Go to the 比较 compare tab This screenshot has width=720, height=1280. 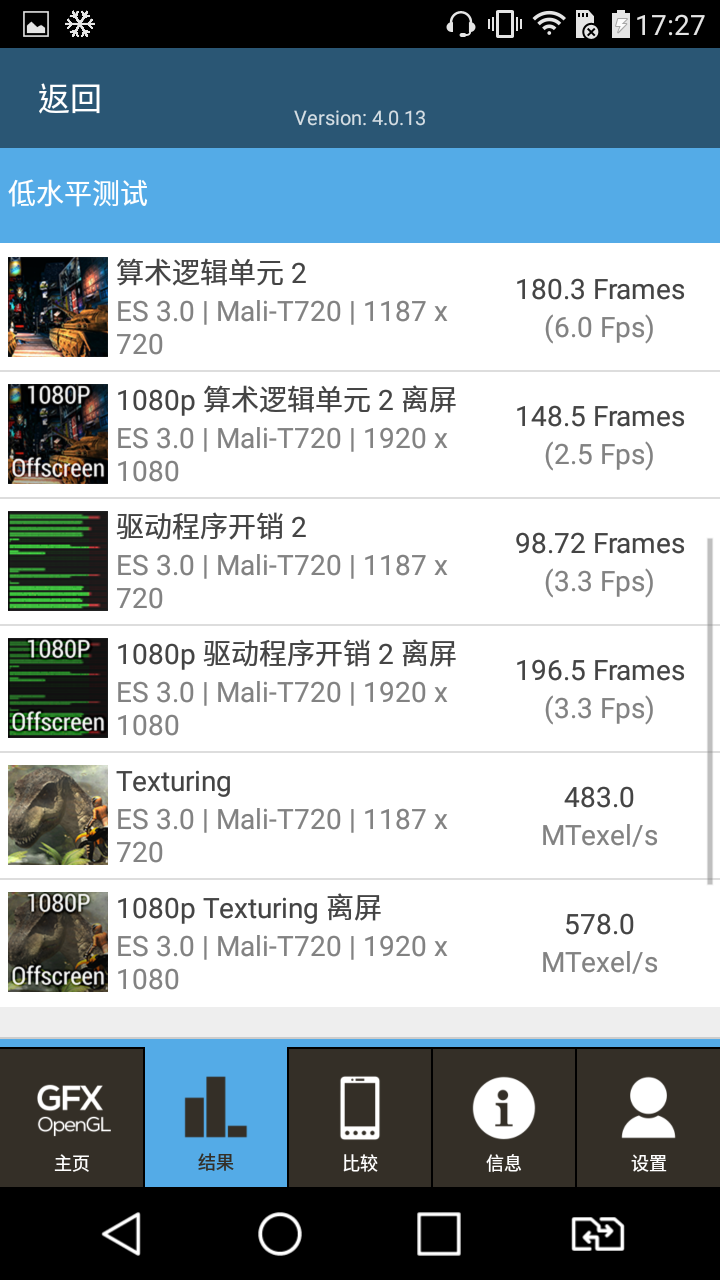pyautogui.click(x=360, y=1118)
